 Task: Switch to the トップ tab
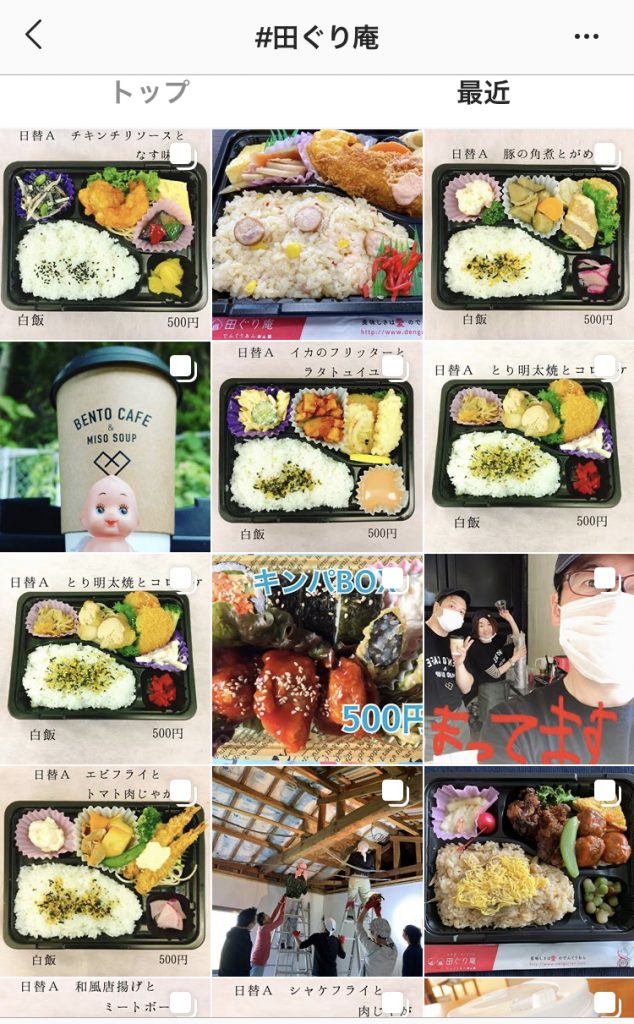tap(149, 93)
